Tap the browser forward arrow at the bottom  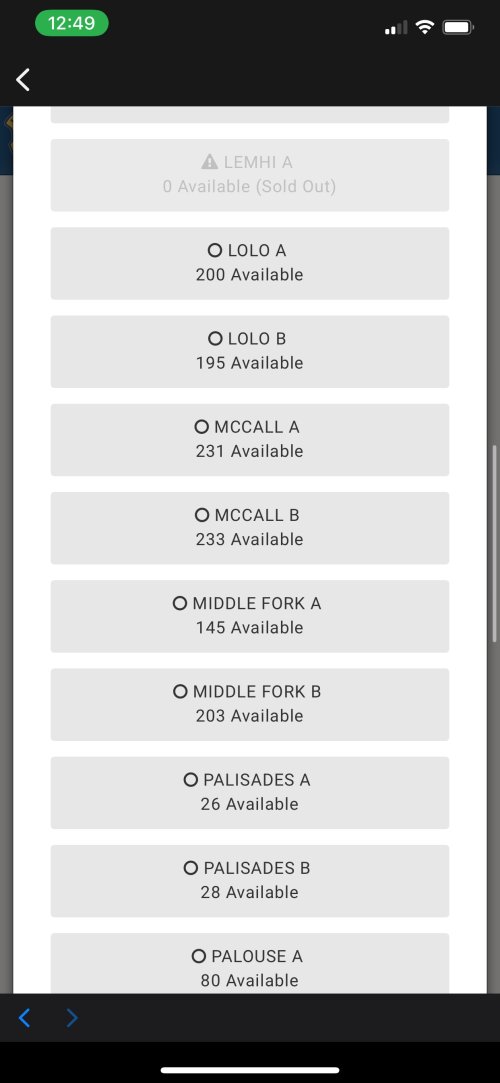click(72, 1017)
